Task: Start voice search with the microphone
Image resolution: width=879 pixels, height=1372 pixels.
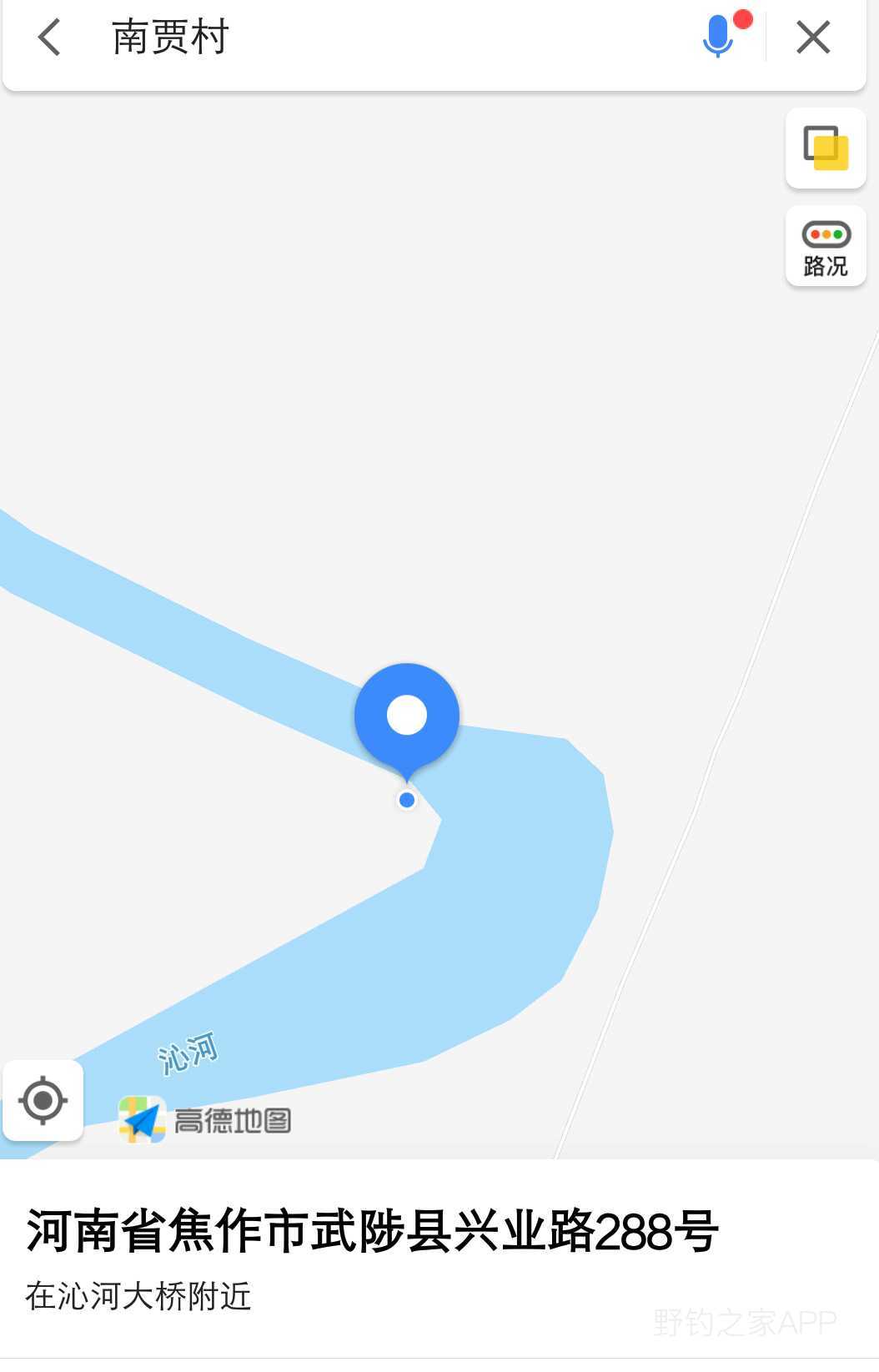Action: click(x=719, y=37)
